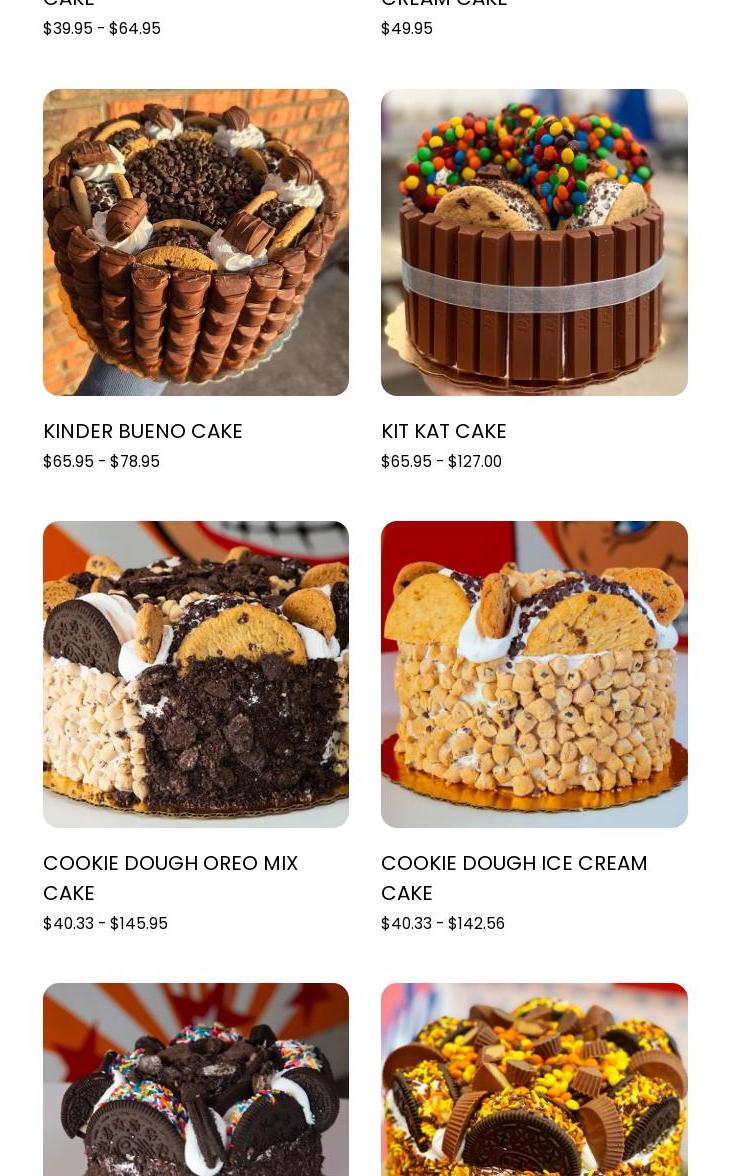730x1176 pixels.
Task: Tap the Kit Kat Cake title
Action: coord(444,431)
